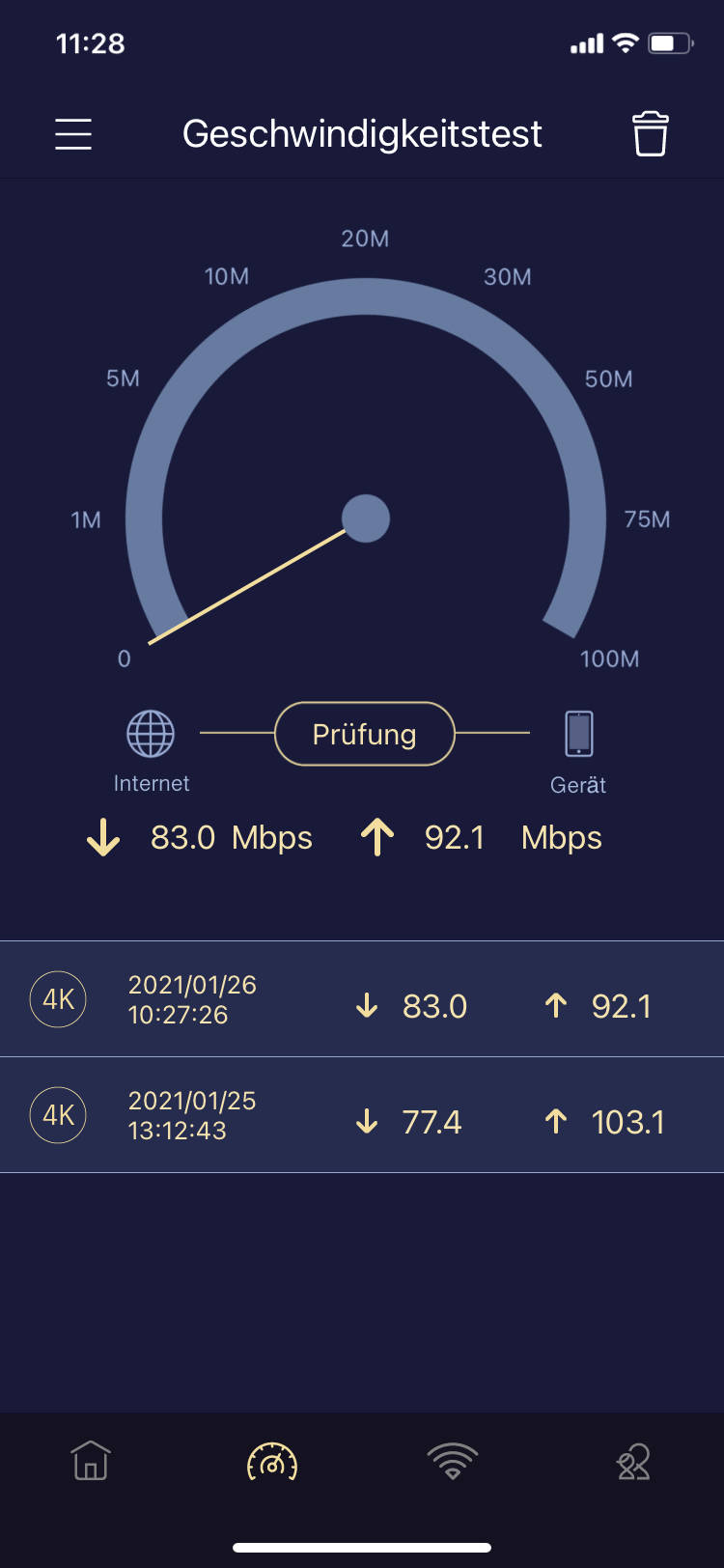Go to the home tab
The width and height of the screenshot is (724, 1568).
click(x=91, y=1460)
